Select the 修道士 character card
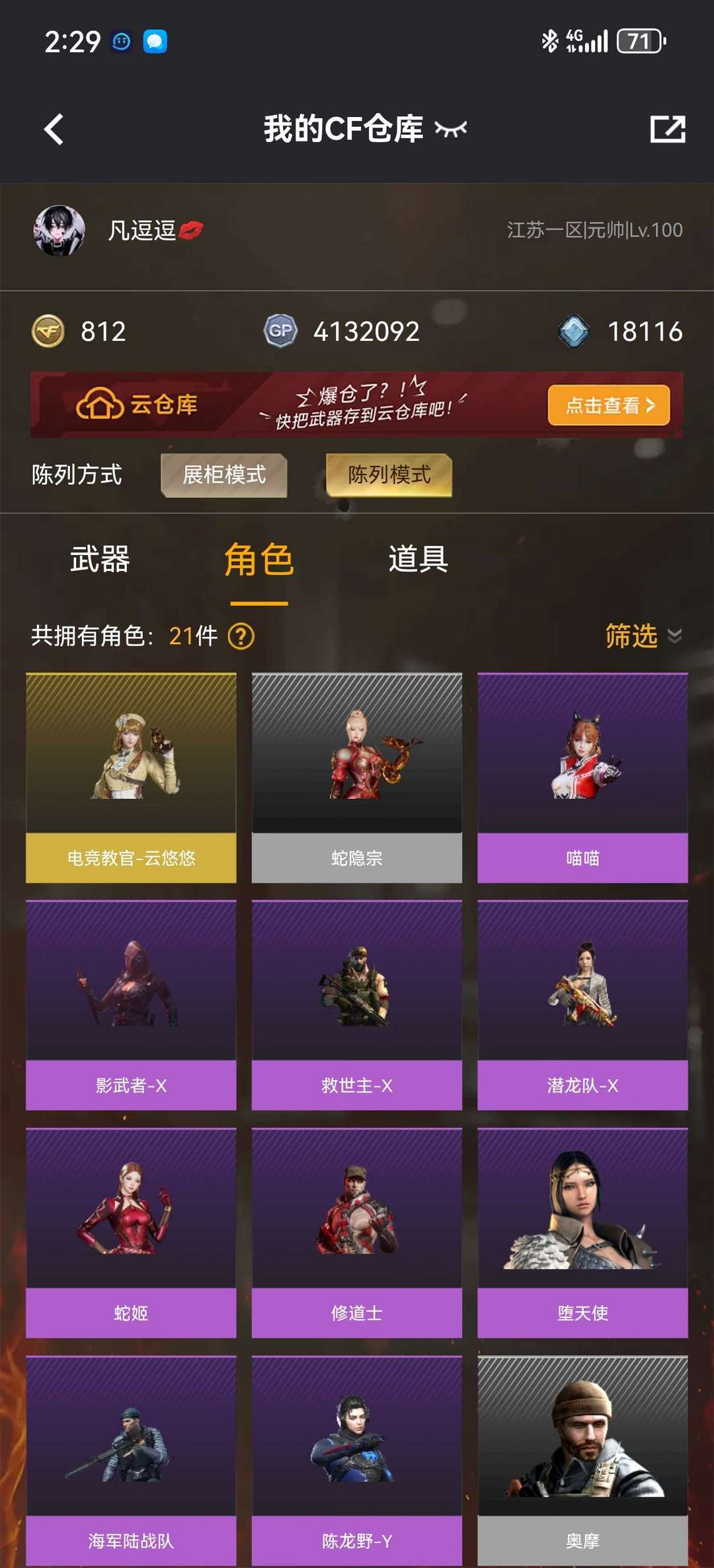Viewport: 714px width, 1568px height. 356,1232
